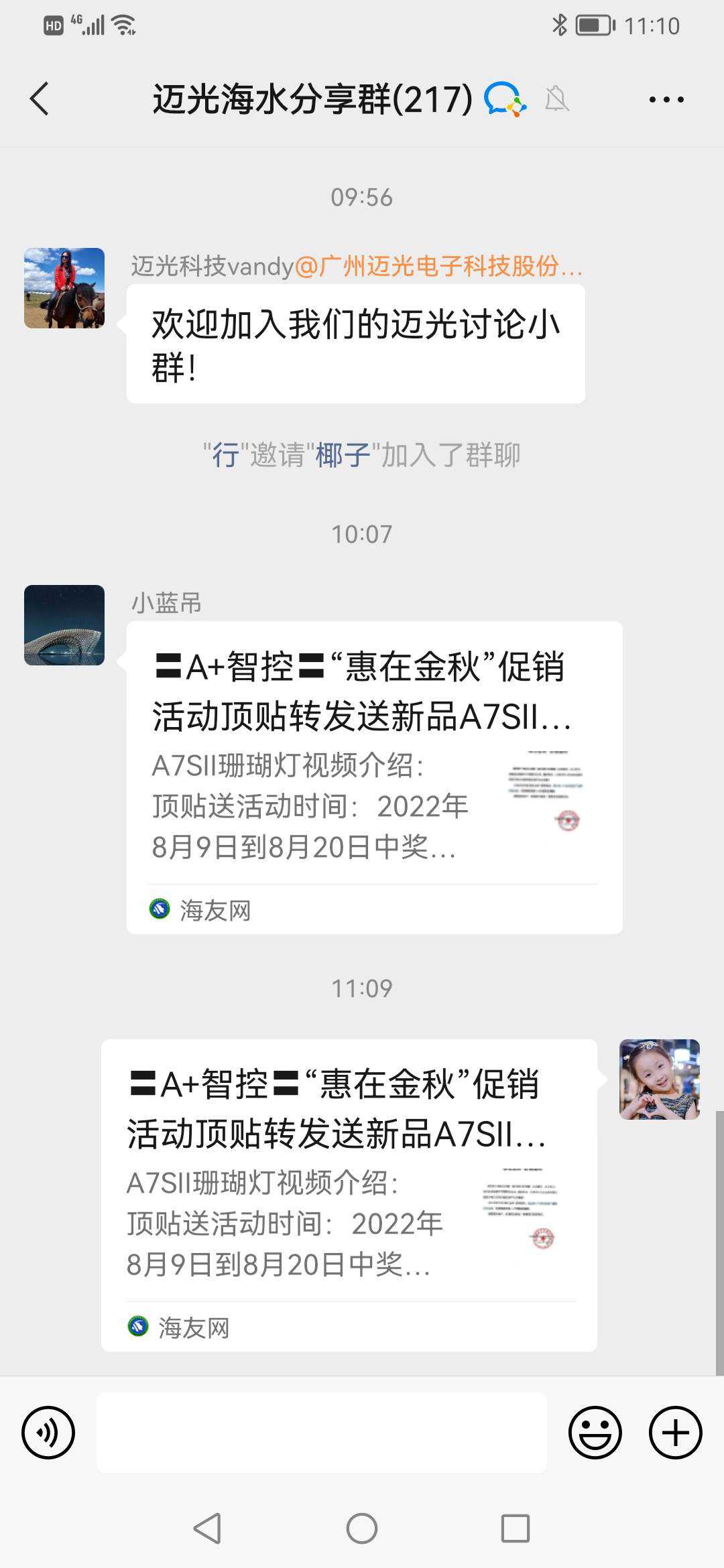The height and width of the screenshot is (1568, 724).
Task: Open 行's profile from the invite notice
Action: click(x=226, y=456)
